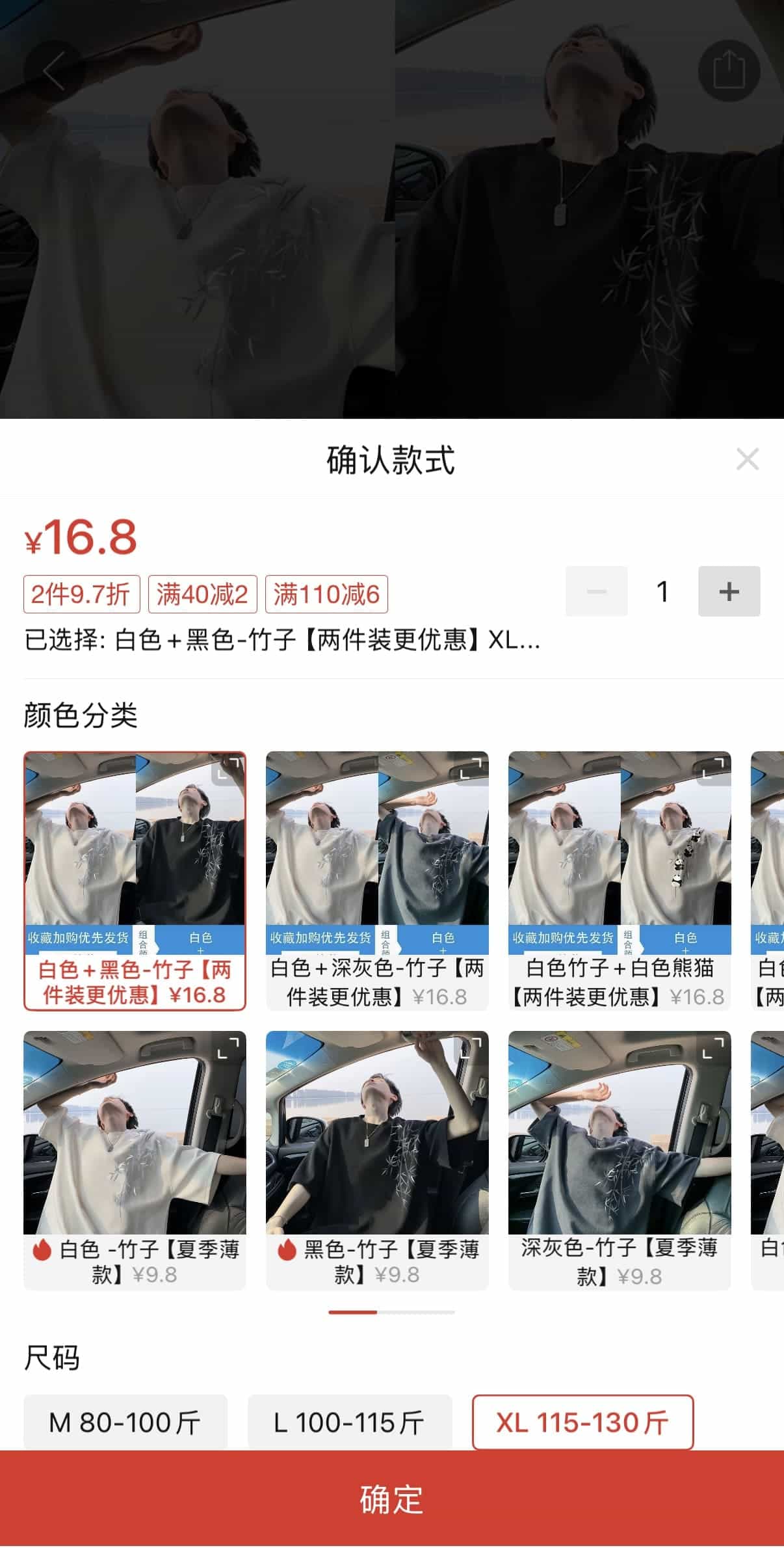The image size is (784, 1548).
Task: Pick 黑色-竹子 summer thin style
Action: point(377,1159)
